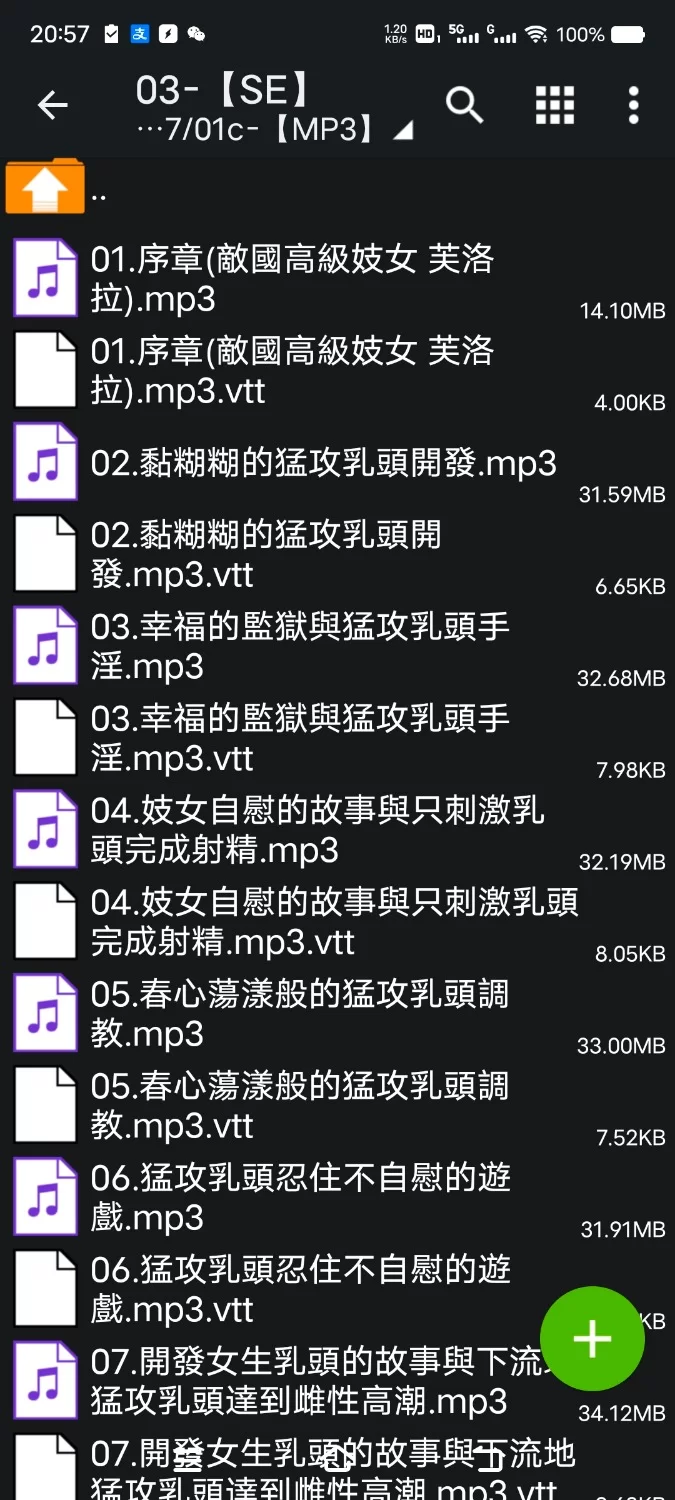Screen dimensions: 675x1500
Task: Open the 05 vtt file of 7.52KB
Action: 300,1106
